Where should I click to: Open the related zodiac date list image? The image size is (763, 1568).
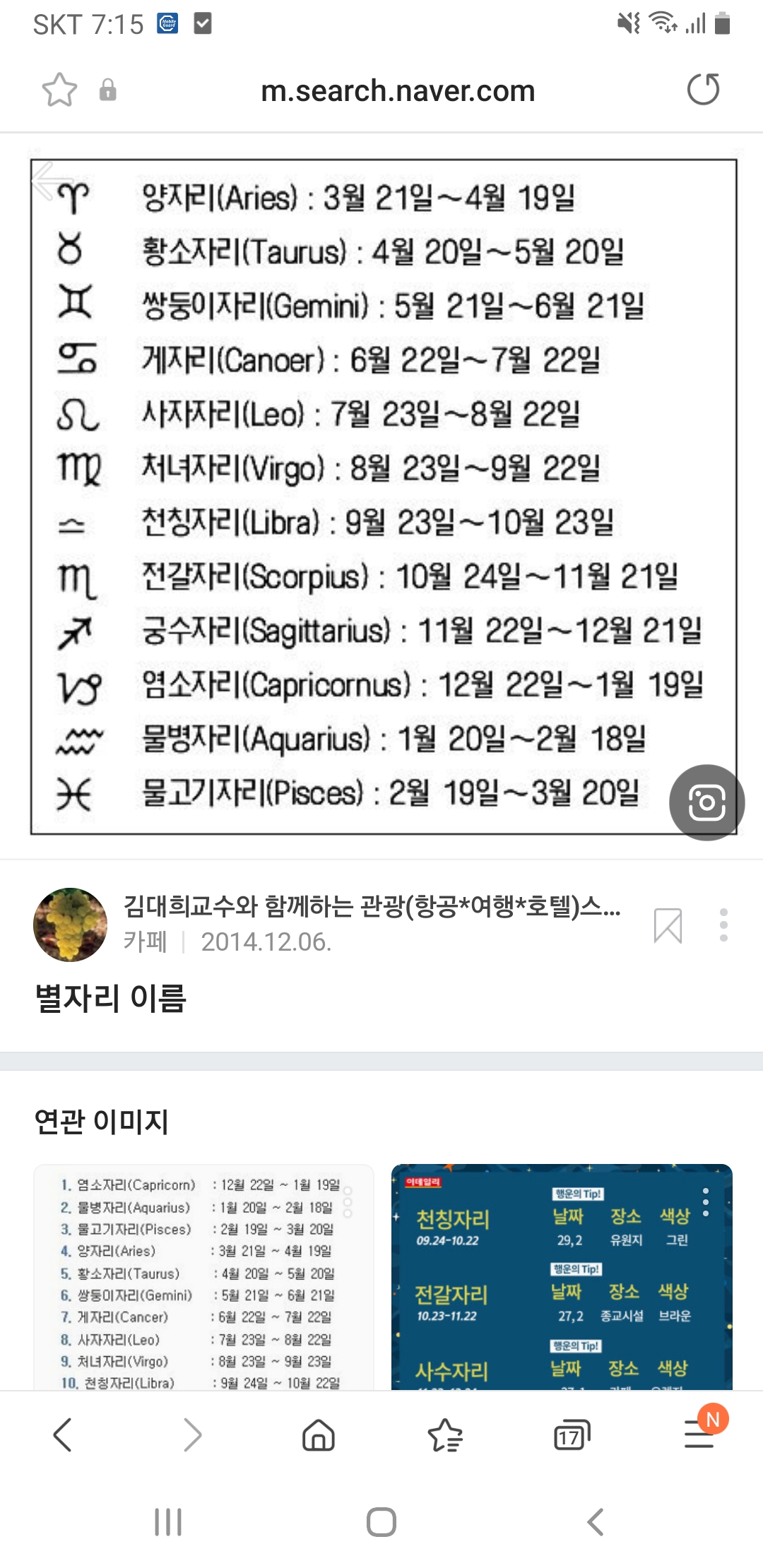point(203,1277)
